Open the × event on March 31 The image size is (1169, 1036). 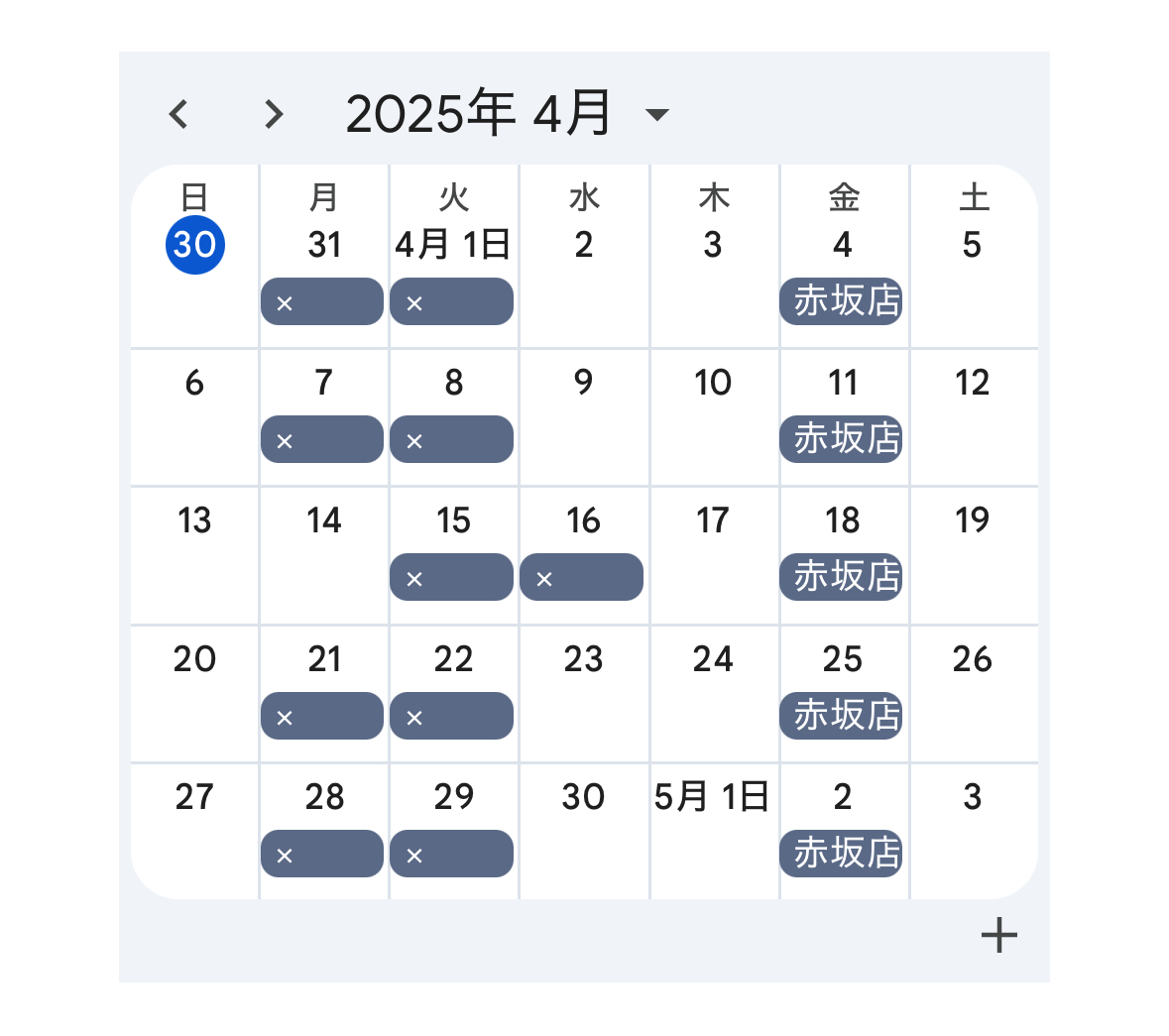322,302
